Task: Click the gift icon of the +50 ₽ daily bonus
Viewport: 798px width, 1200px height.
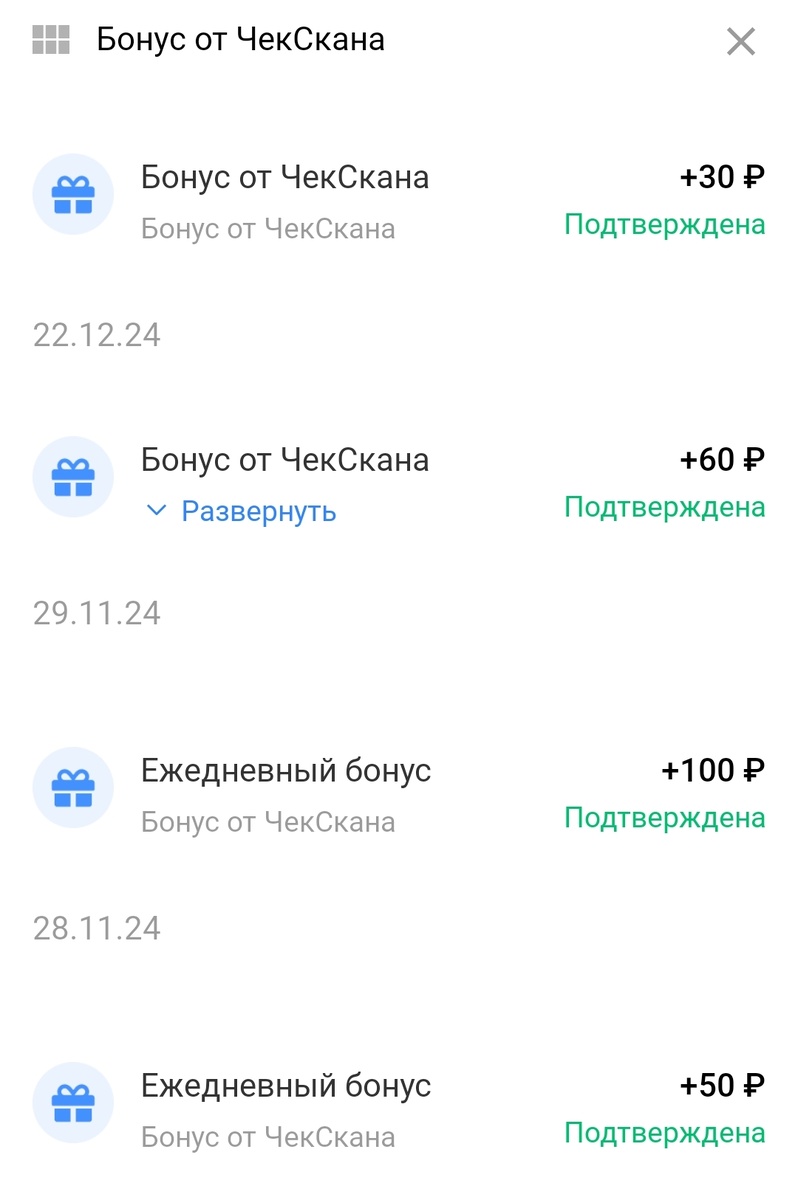Action: [x=73, y=1103]
